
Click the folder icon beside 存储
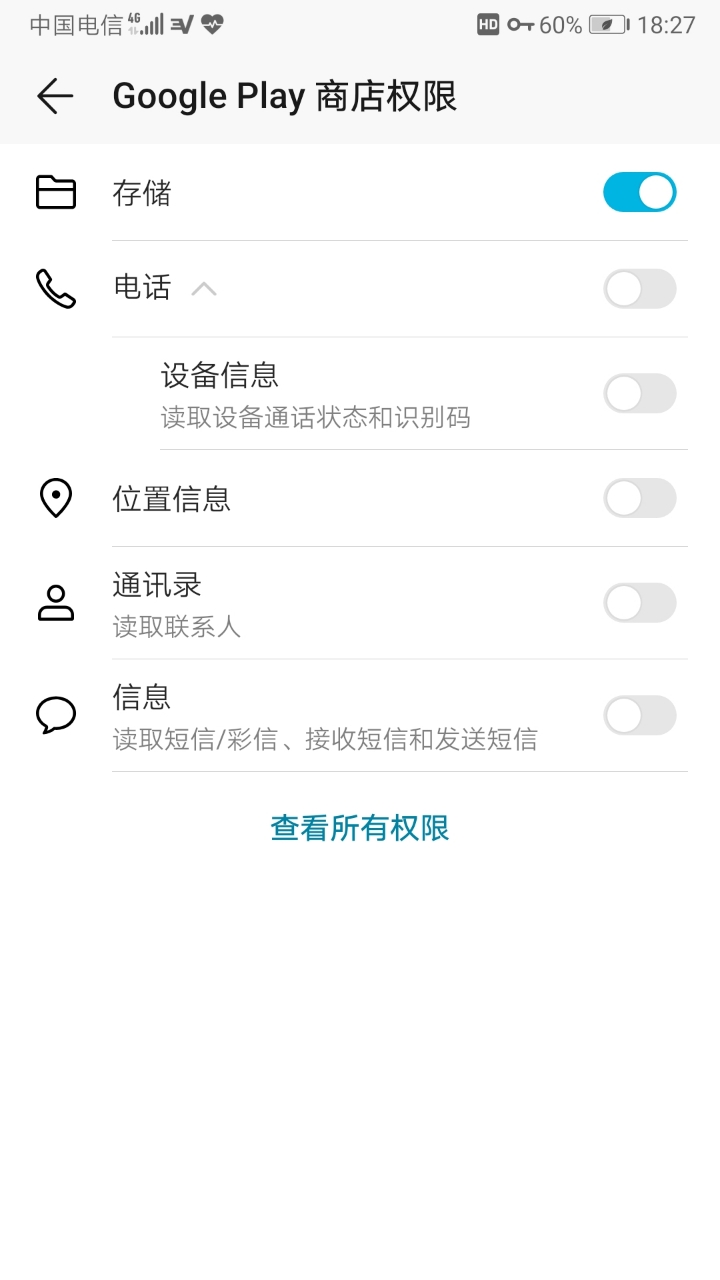point(55,192)
